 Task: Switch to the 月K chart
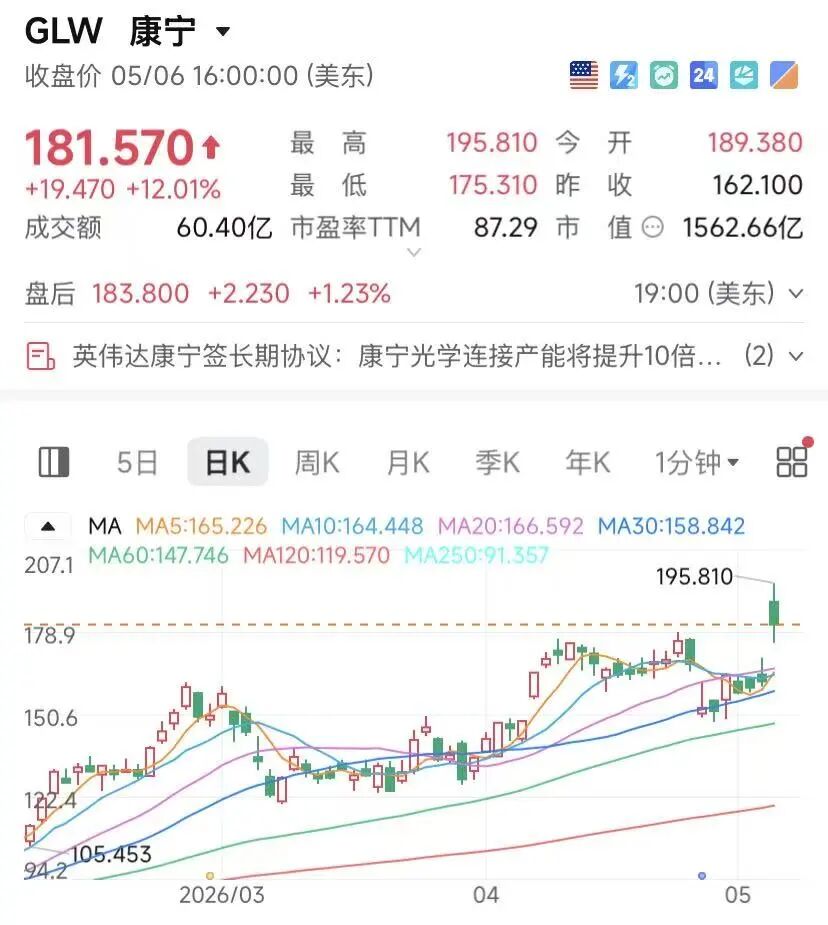(x=408, y=462)
